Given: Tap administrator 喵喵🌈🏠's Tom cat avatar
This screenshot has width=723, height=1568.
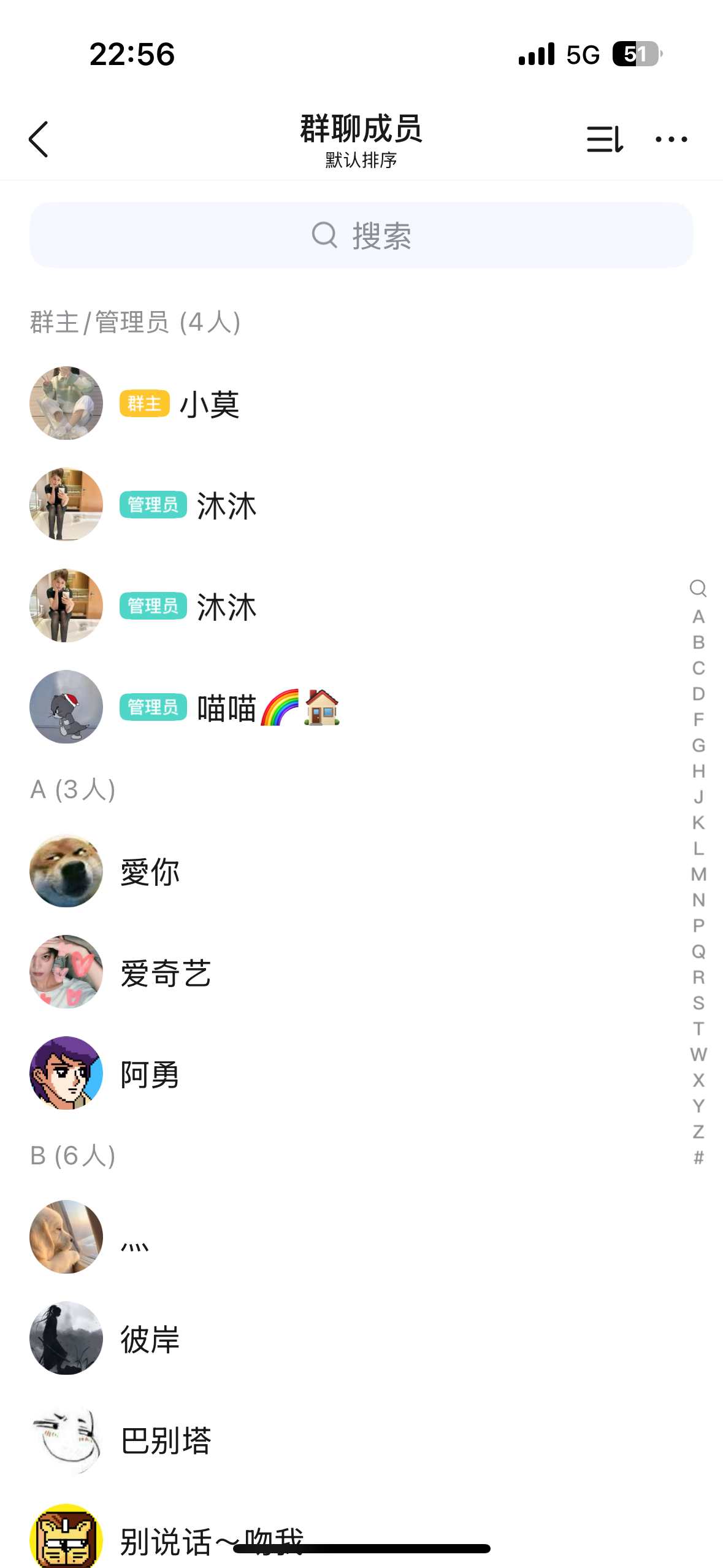Looking at the screenshot, I should pyautogui.click(x=66, y=707).
